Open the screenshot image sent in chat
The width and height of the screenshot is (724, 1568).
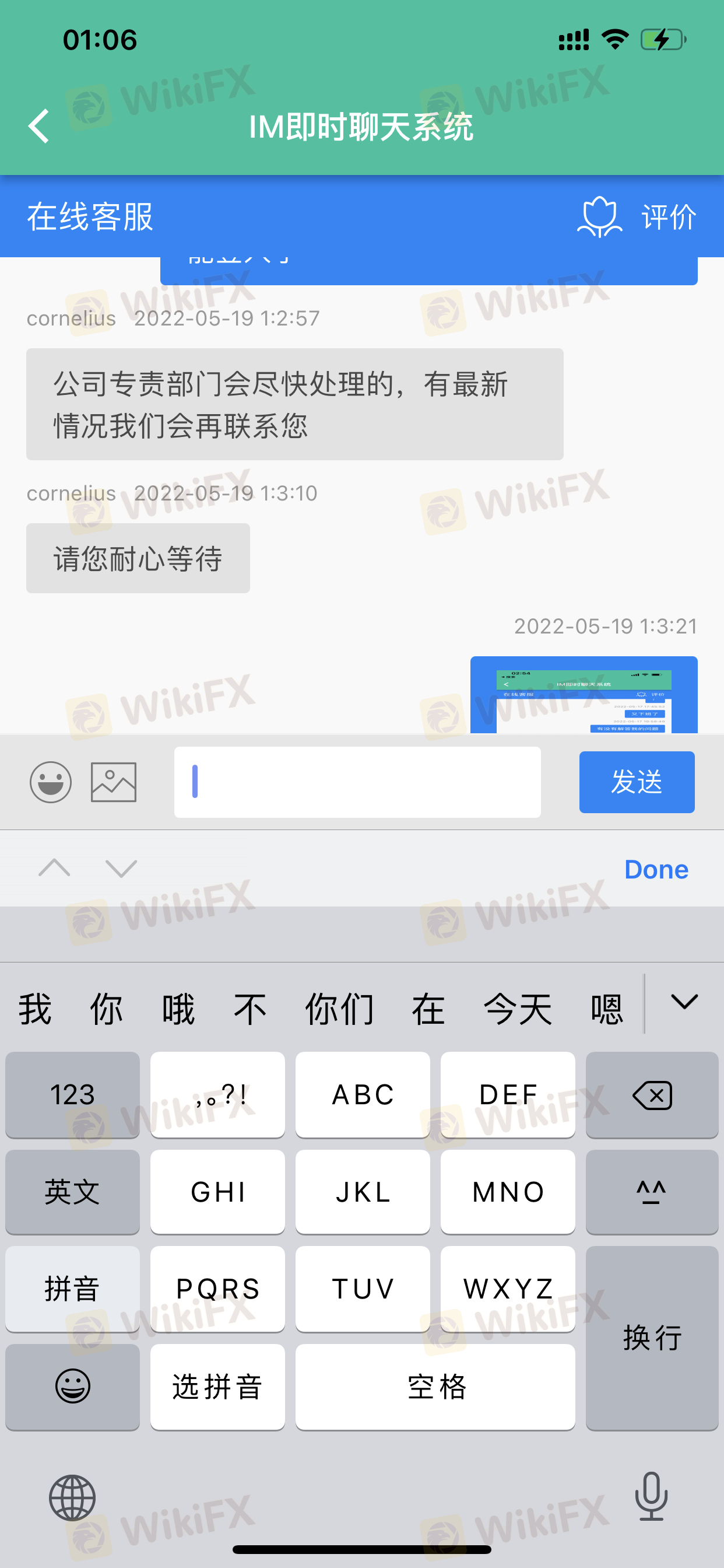[584, 695]
